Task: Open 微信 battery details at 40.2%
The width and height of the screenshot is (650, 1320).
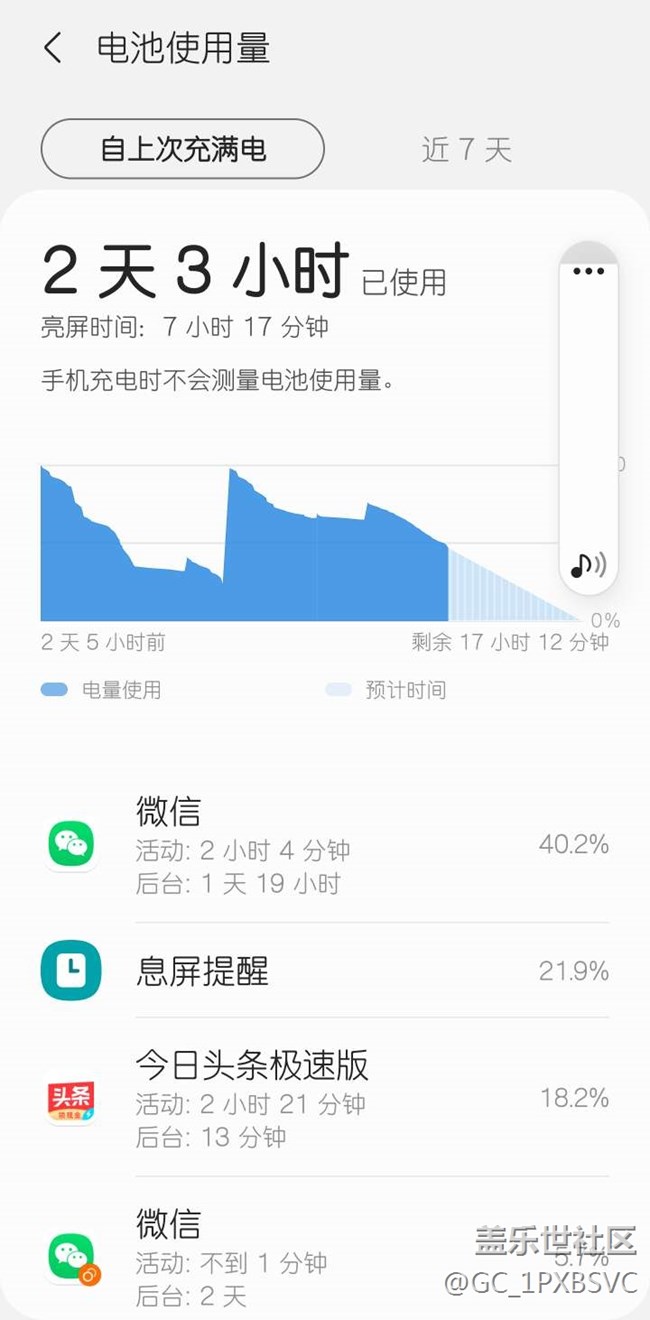Action: (325, 845)
